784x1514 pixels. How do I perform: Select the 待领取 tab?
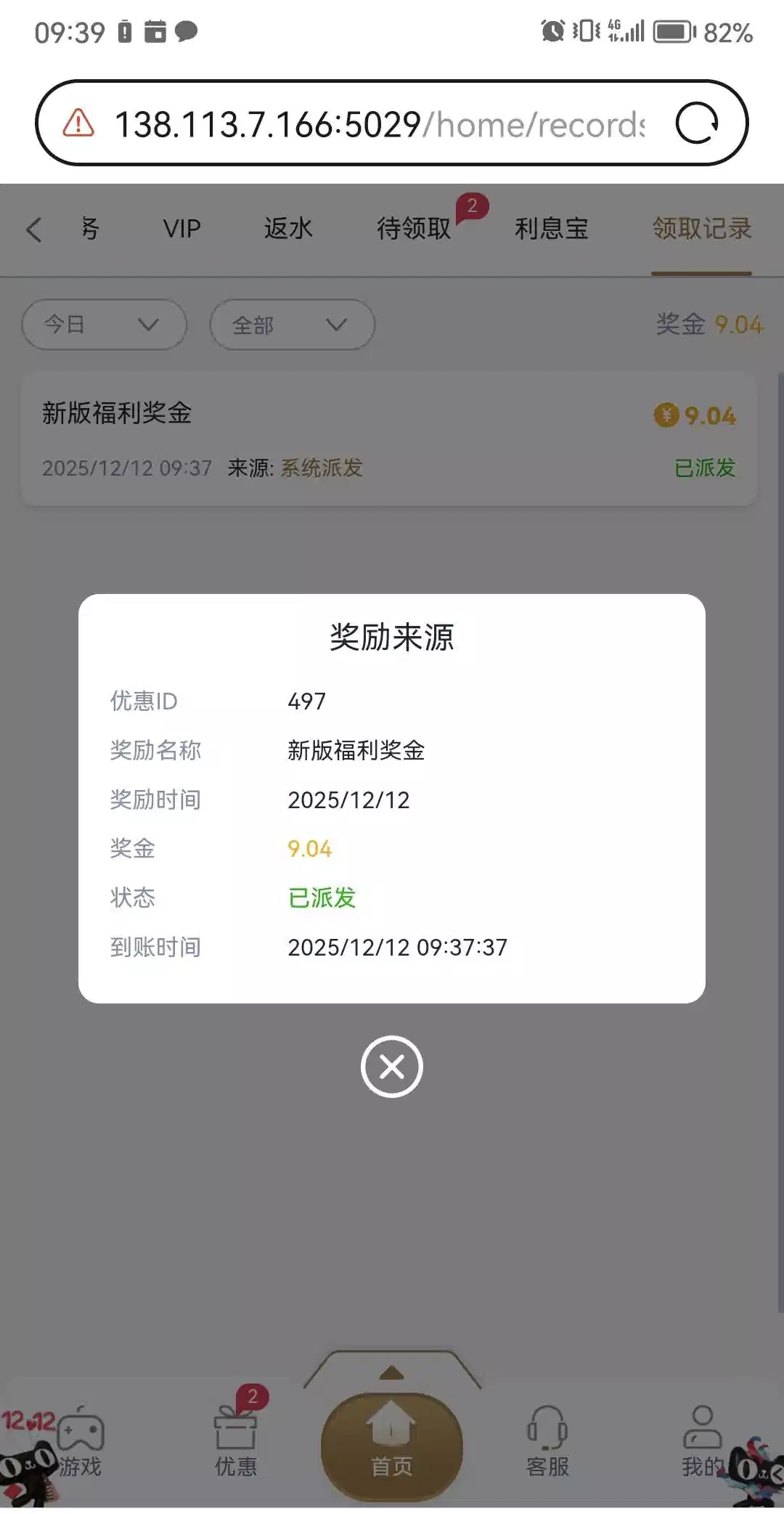click(414, 229)
